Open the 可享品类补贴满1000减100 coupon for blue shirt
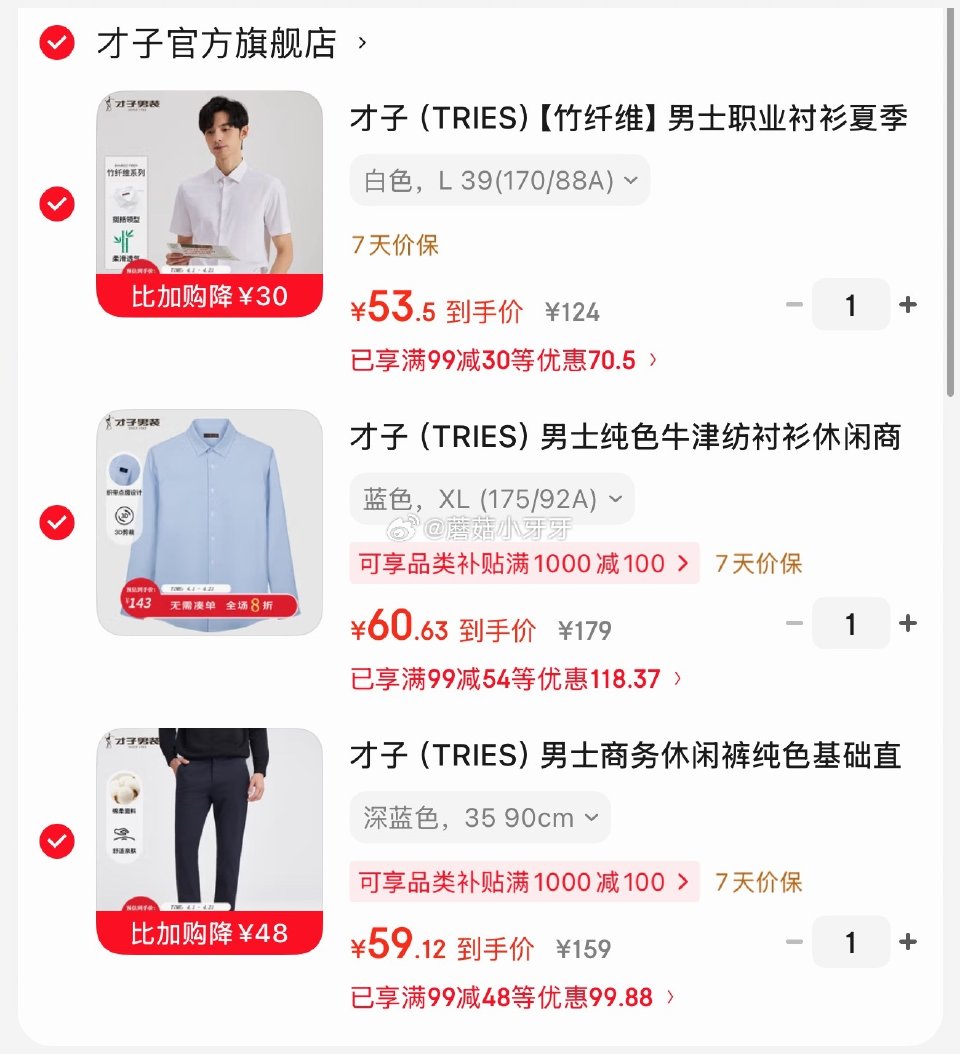This screenshot has width=960, height=1054. point(523,564)
